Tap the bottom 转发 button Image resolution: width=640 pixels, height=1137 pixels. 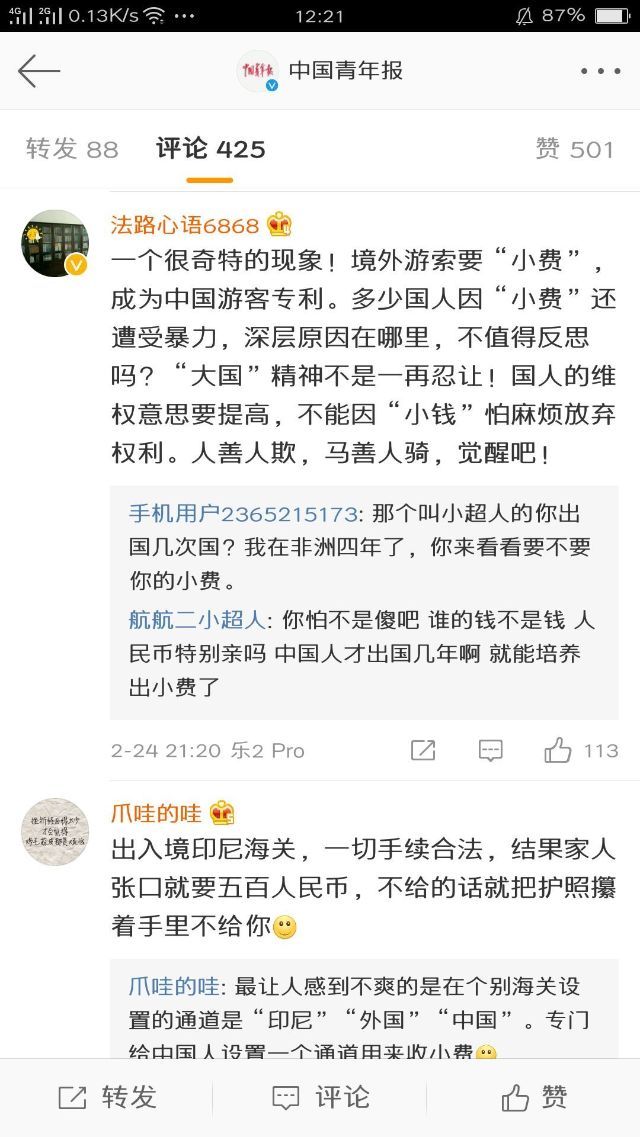(107, 1097)
